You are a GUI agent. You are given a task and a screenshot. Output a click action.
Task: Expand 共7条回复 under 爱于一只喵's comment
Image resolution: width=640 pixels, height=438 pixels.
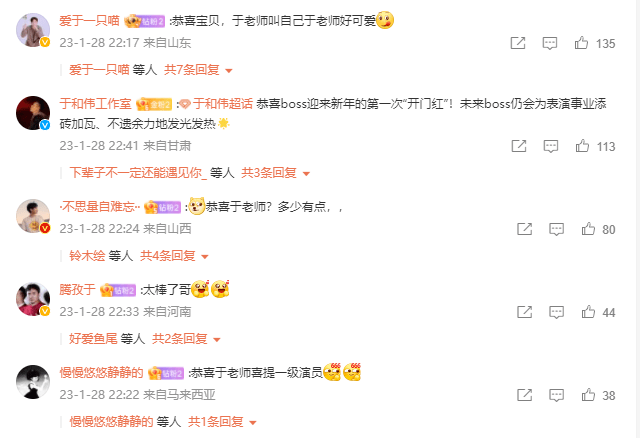click(x=198, y=70)
